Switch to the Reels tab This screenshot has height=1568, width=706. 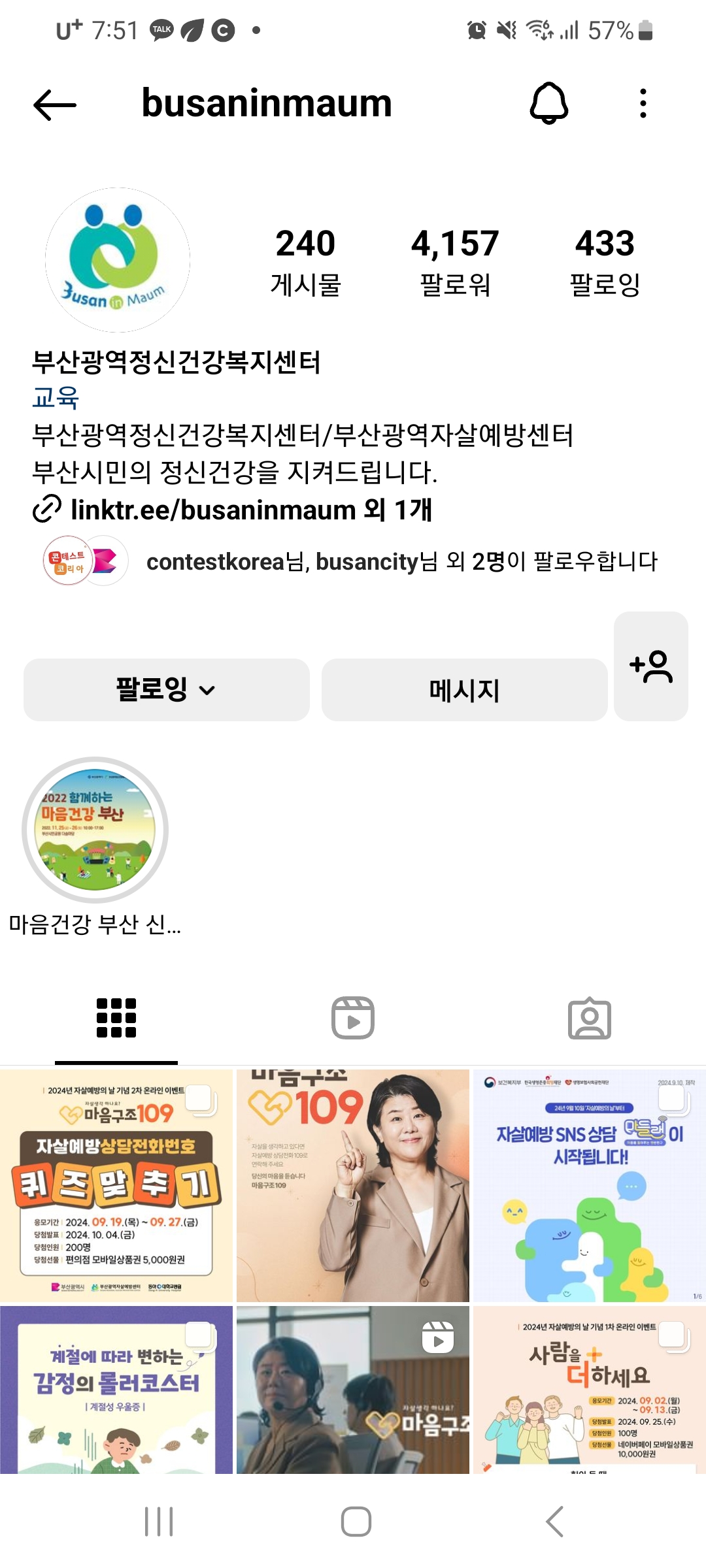(x=353, y=1018)
